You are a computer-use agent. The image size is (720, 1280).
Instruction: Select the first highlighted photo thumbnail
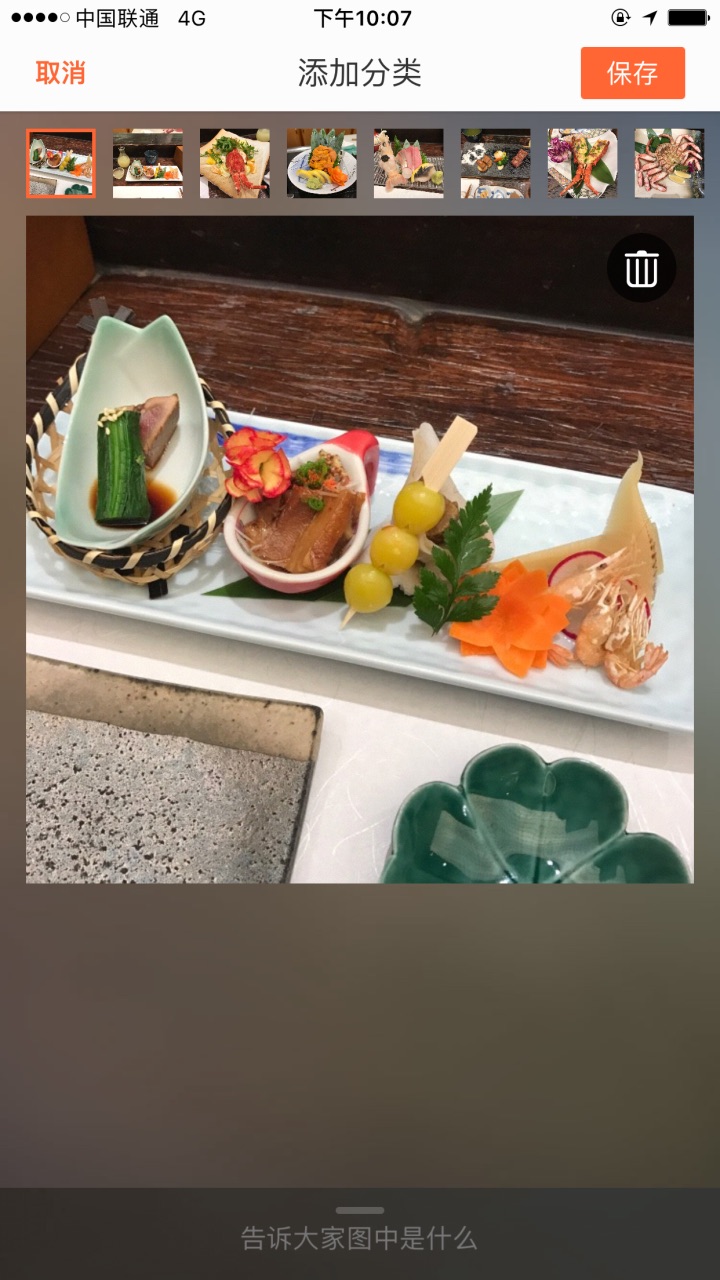point(61,163)
